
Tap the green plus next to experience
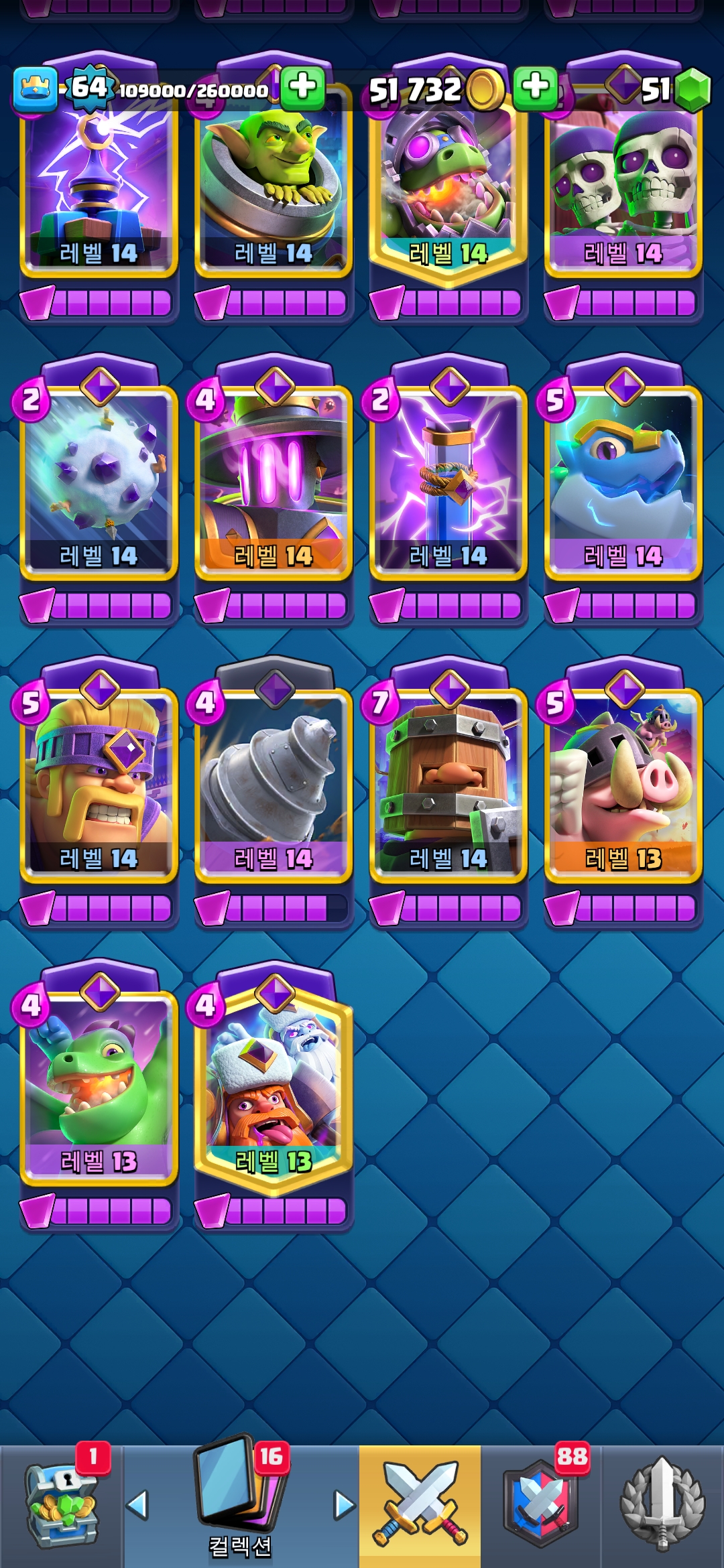[302, 87]
